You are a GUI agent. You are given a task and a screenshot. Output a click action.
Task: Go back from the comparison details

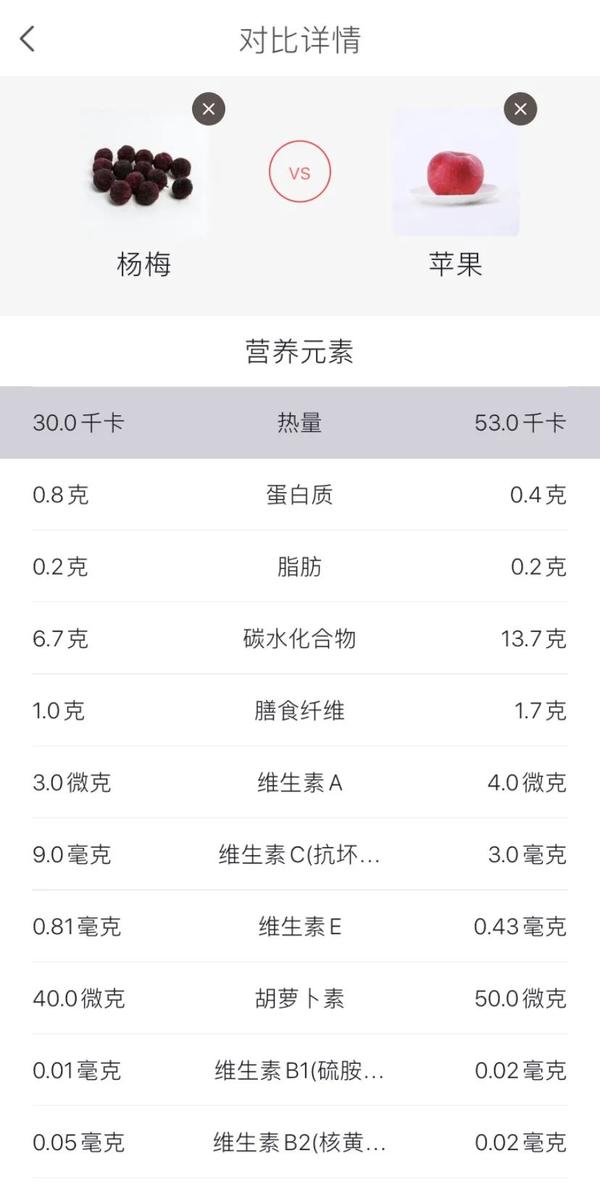[28, 39]
